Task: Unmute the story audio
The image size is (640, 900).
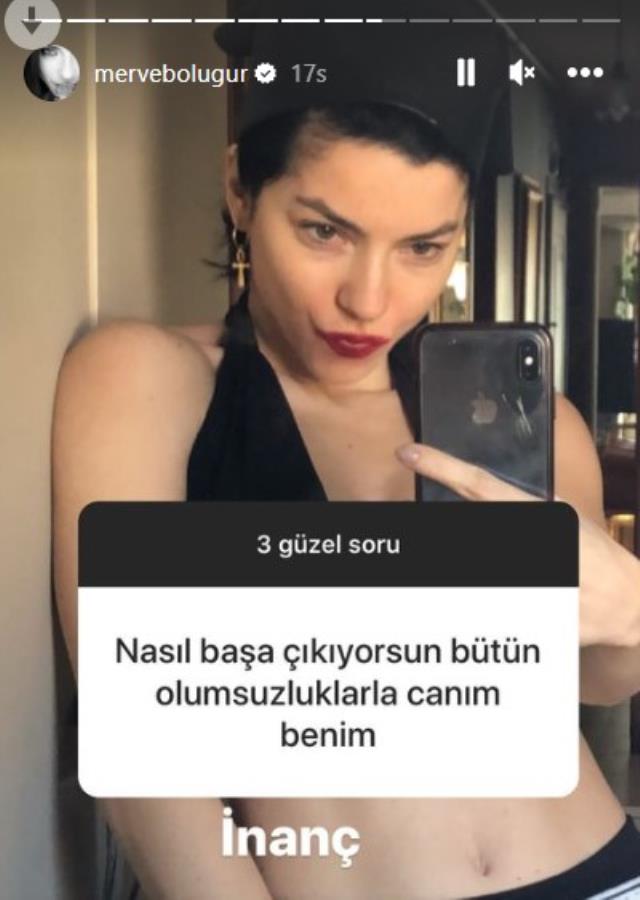Action: tap(521, 73)
